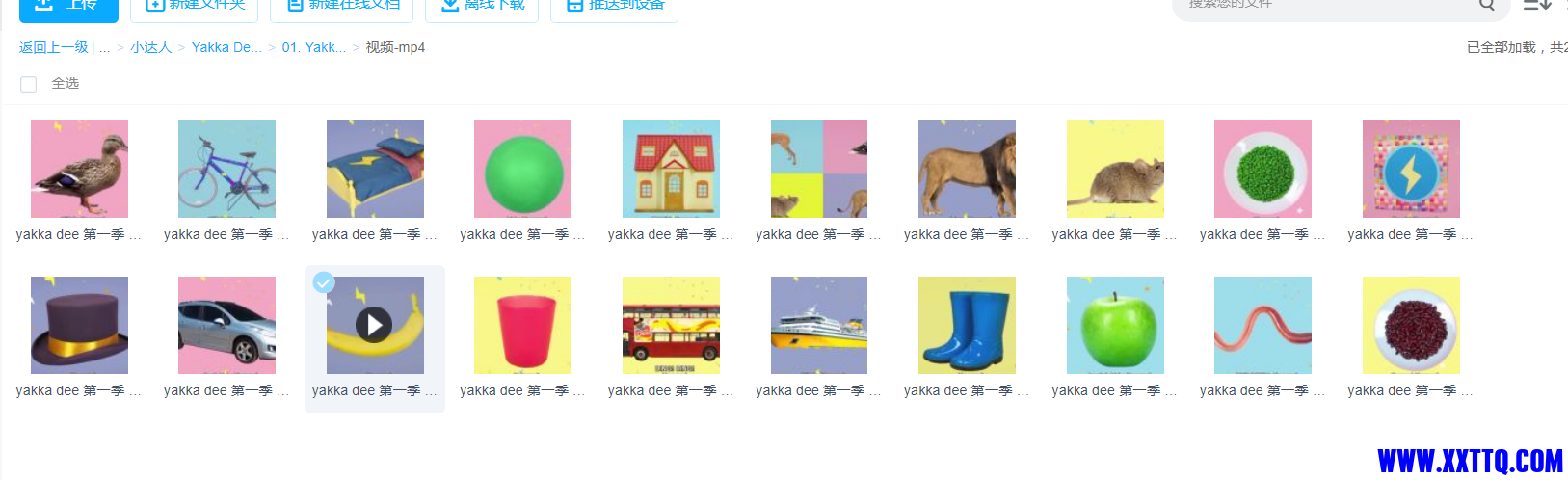The image size is (1568, 480).
Task: Open the Yakka De... breadcrumb folder
Action: (226, 47)
